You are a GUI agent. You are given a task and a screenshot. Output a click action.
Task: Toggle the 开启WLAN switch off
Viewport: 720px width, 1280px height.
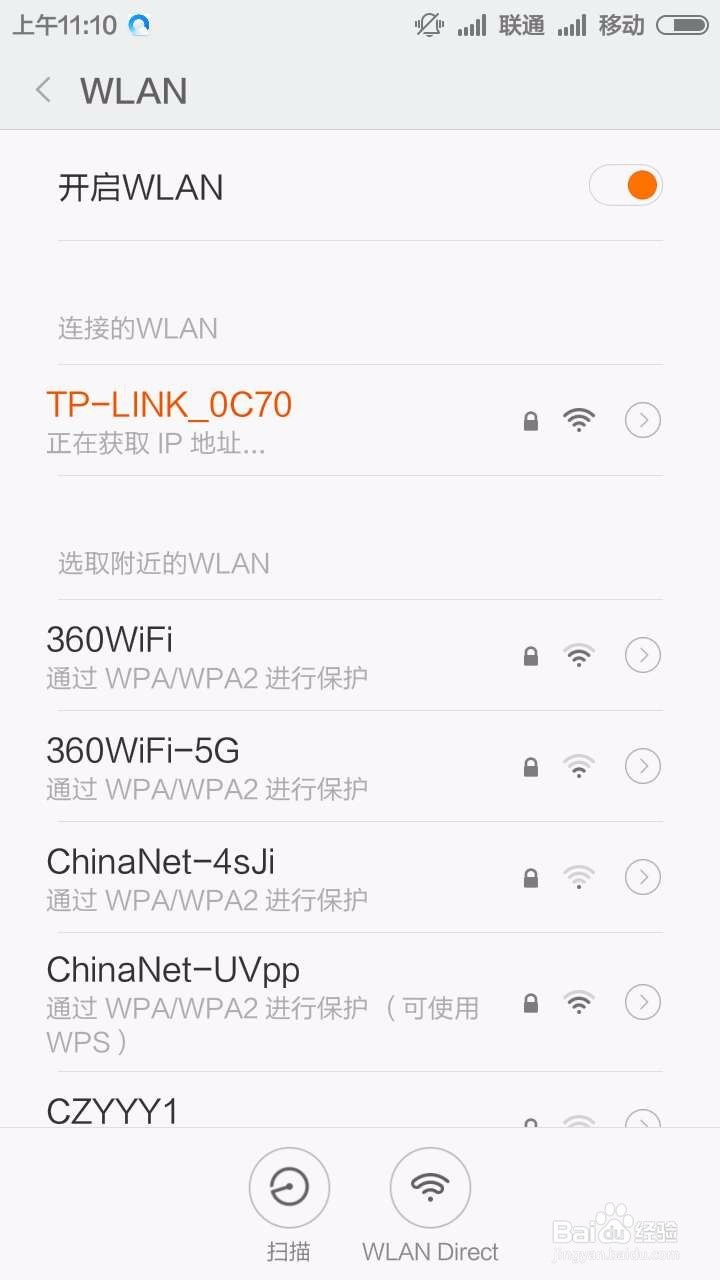tap(626, 185)
